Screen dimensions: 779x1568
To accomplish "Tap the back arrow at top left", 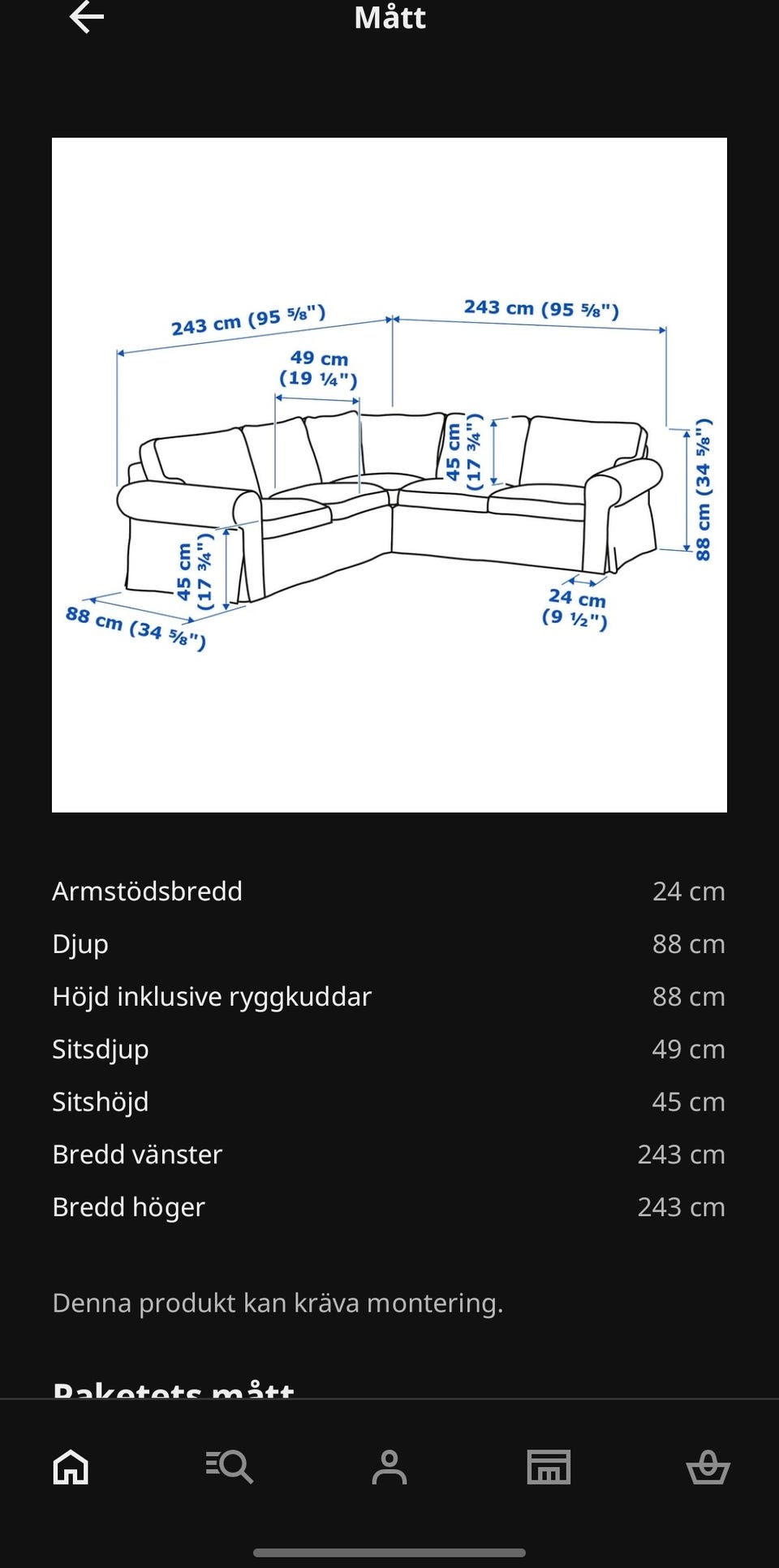I will click(x=85, y=18).
